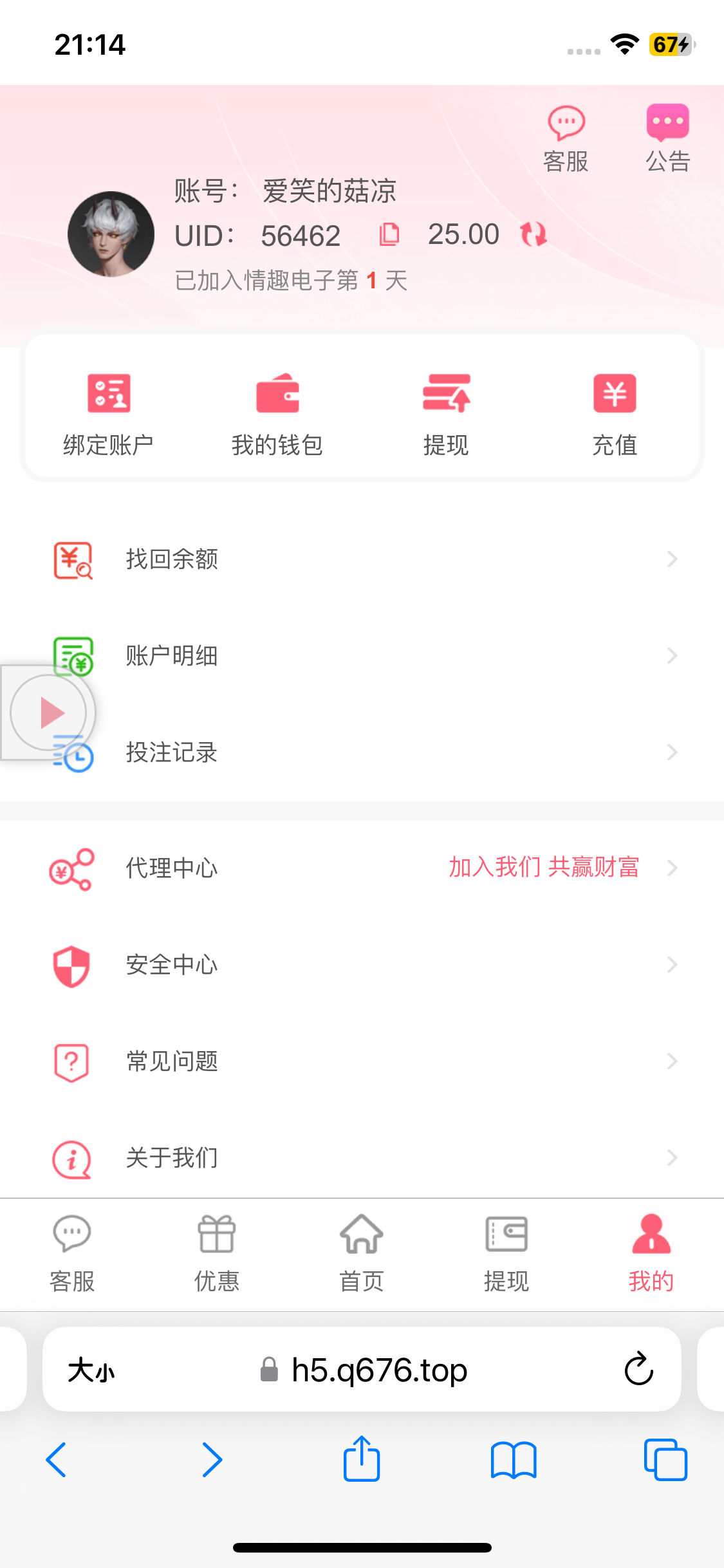Open Safari's share sheet icon
This screenshot has height=1568, width=724.
coord(362,1460)
